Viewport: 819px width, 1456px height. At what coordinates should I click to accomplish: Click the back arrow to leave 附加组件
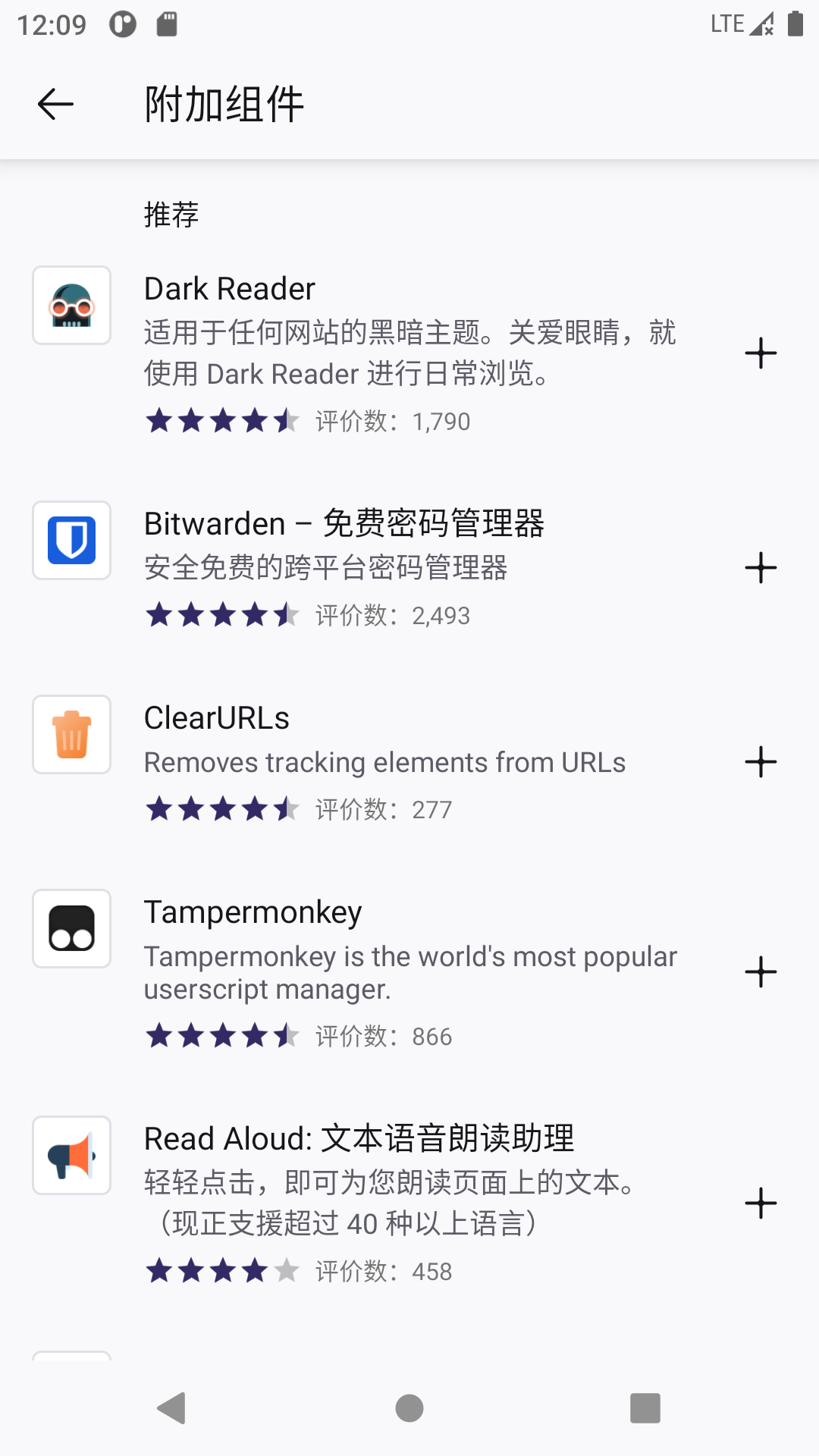(x=54, y=104)
